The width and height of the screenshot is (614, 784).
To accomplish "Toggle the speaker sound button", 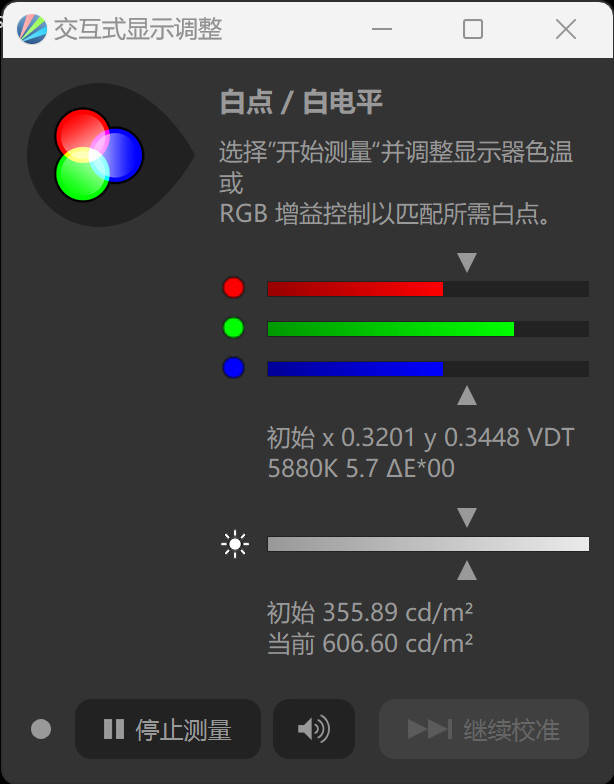I will [314, 729].
